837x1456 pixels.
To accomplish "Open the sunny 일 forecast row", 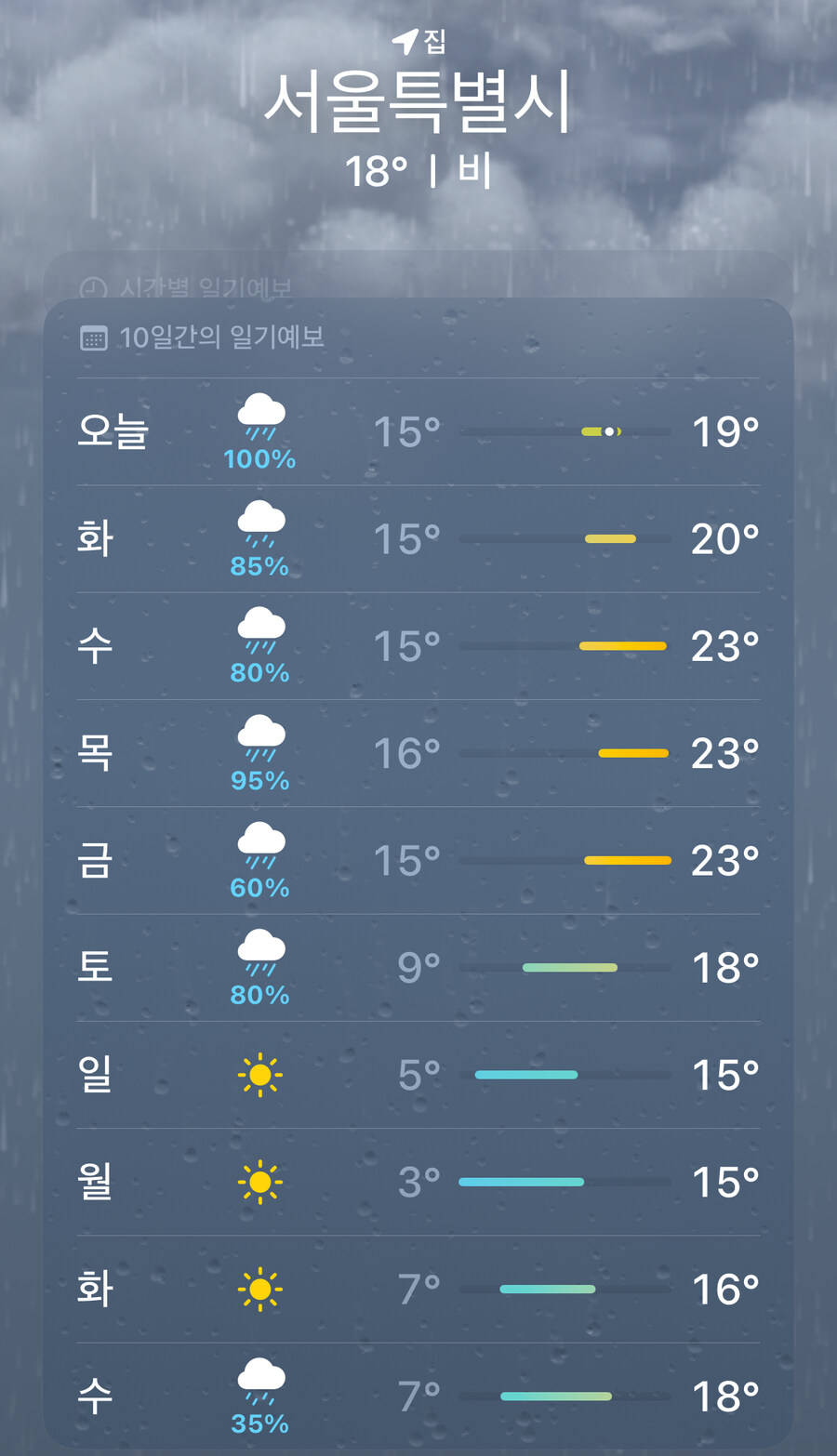I will (x=418, y=1075).
